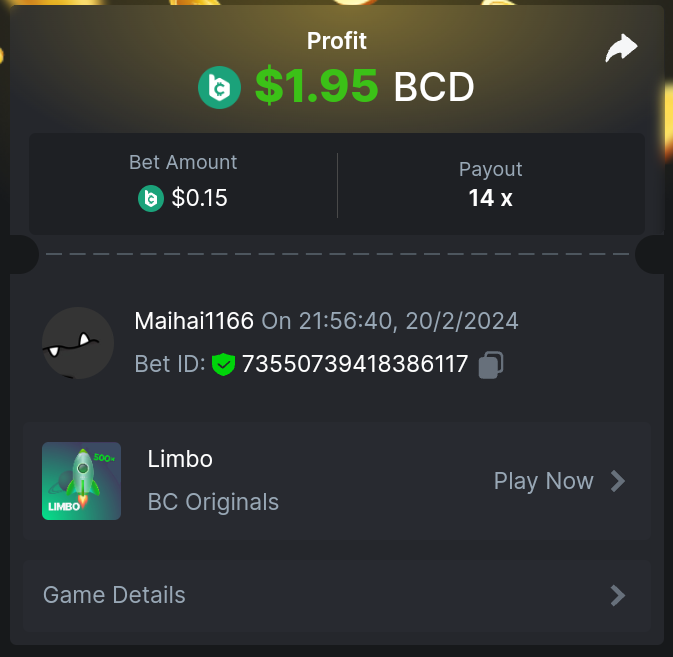Share this bet result
673x657 pixels.
(621, 48)
